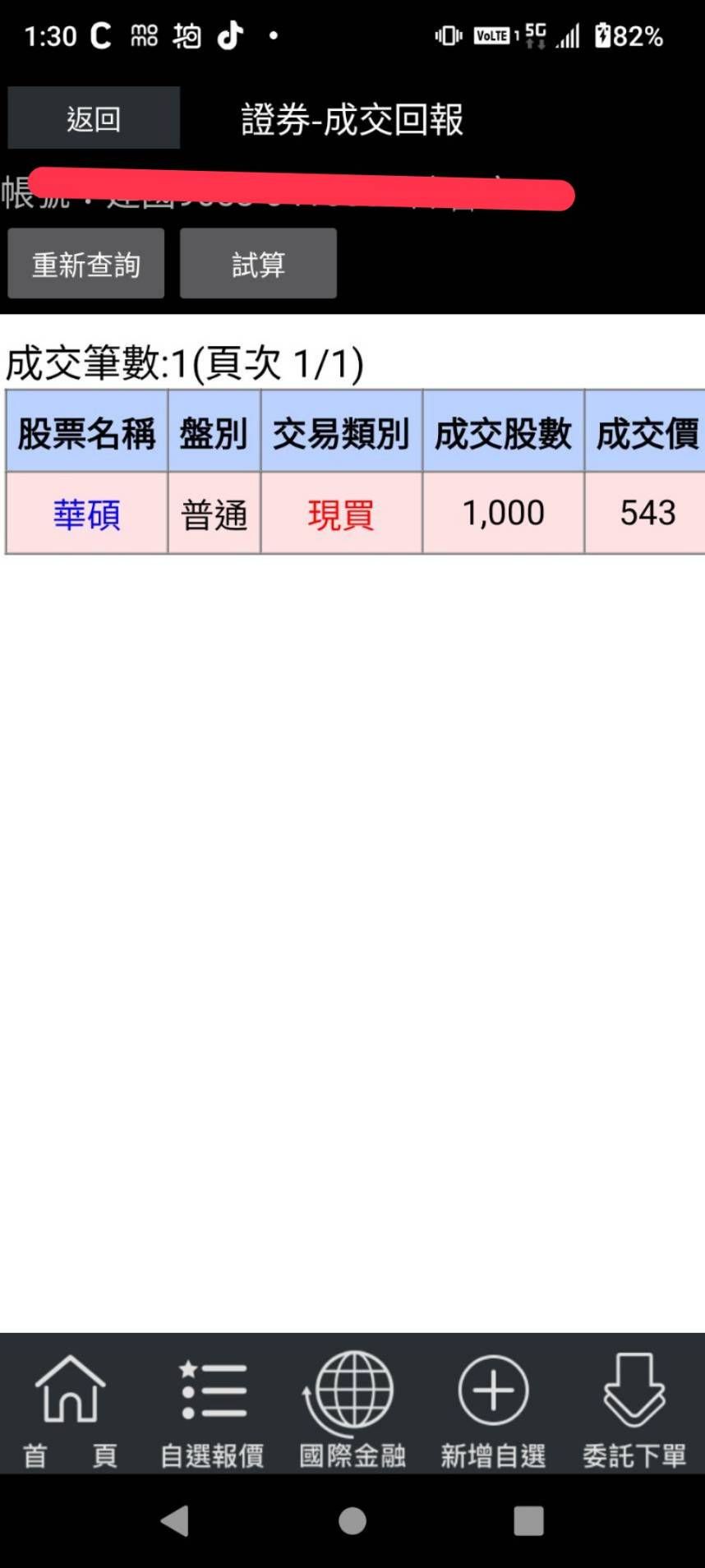705x1568 pixels.
Task: Open the 華碩 stock link
Action: click(87, 514)
